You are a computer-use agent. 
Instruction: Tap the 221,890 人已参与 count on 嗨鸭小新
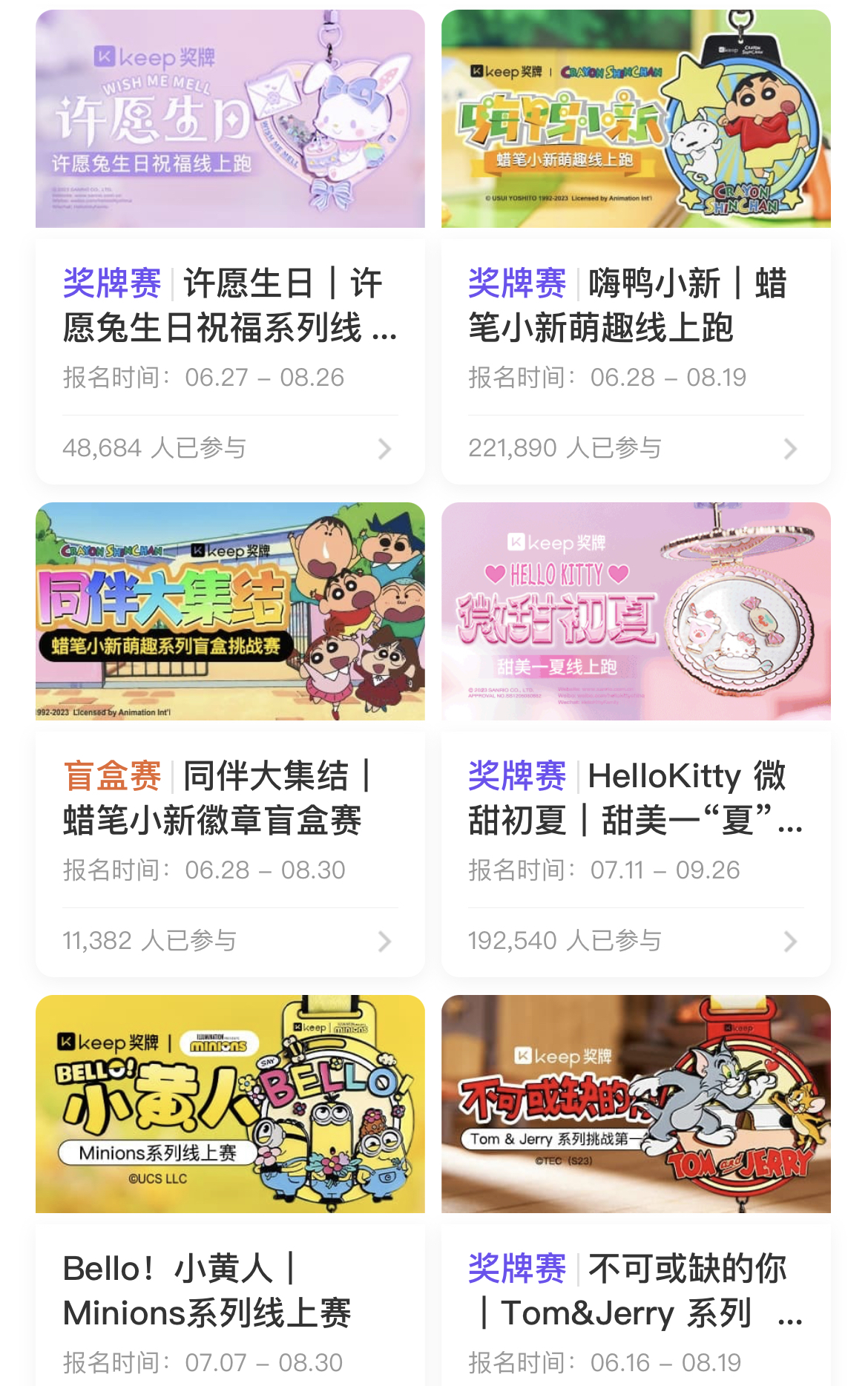565,447
